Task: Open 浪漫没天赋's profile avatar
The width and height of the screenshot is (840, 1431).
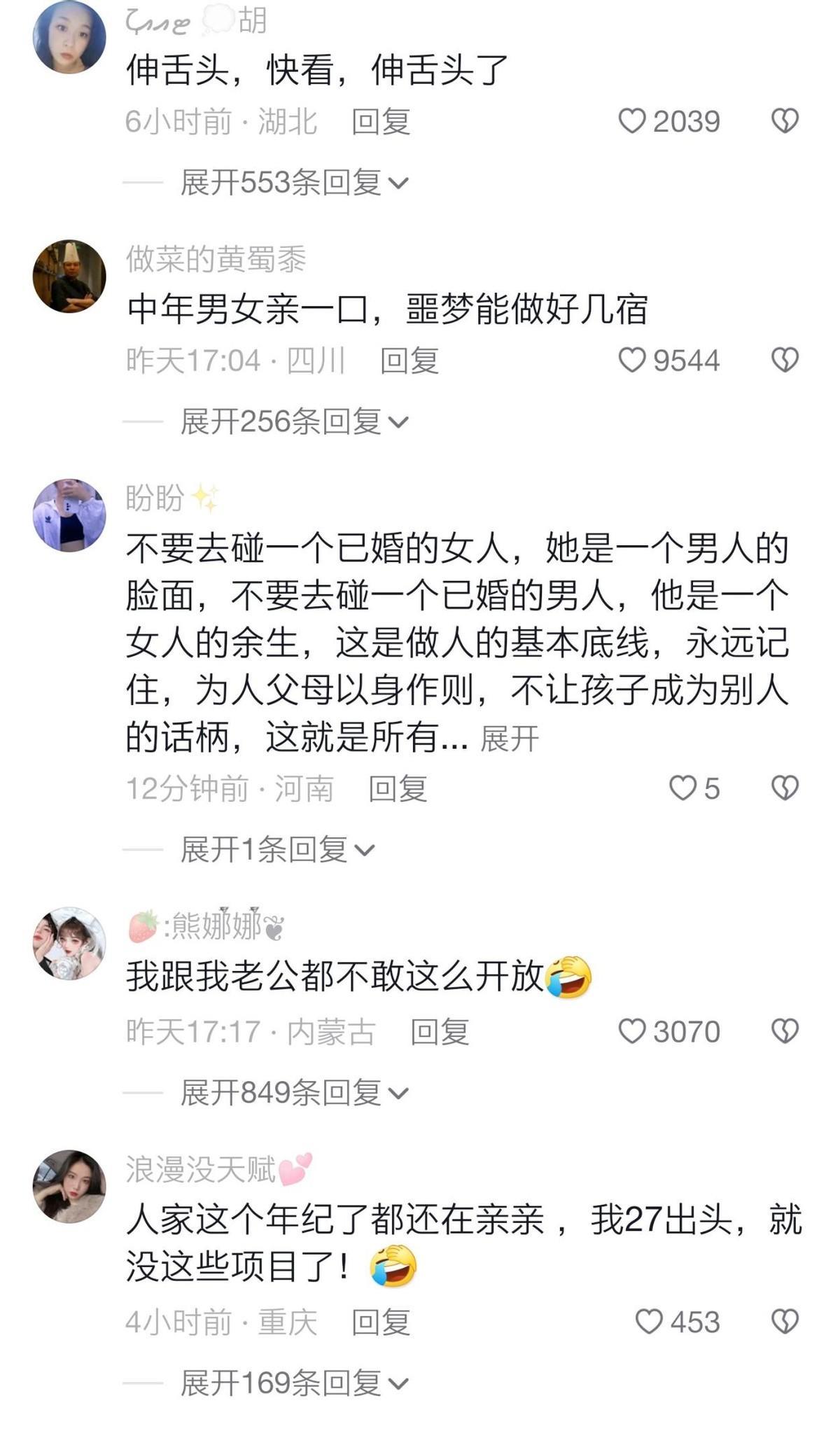Action: (69, 1187)
